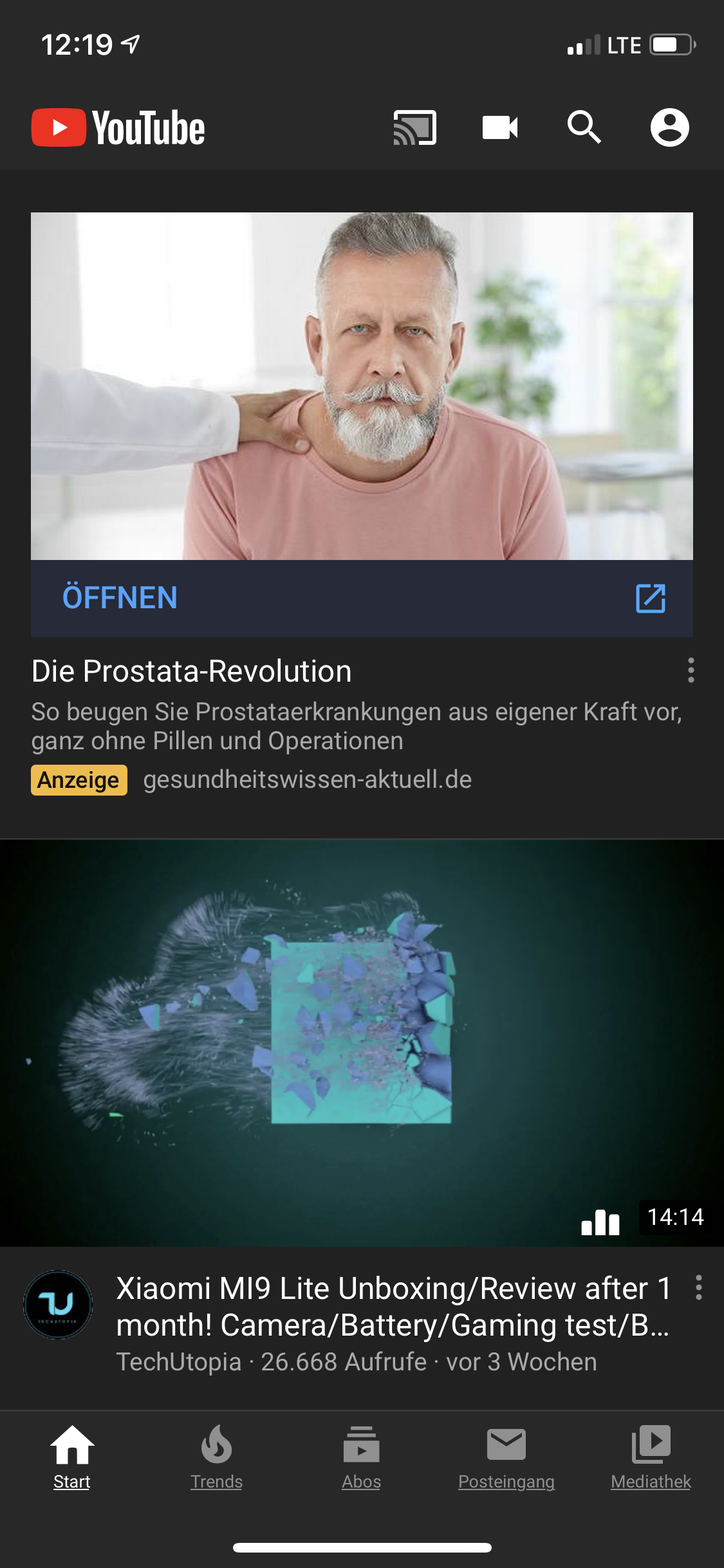The image size is (724, 1568).
Task: Open the account profile icon
Action: [669, 127]
